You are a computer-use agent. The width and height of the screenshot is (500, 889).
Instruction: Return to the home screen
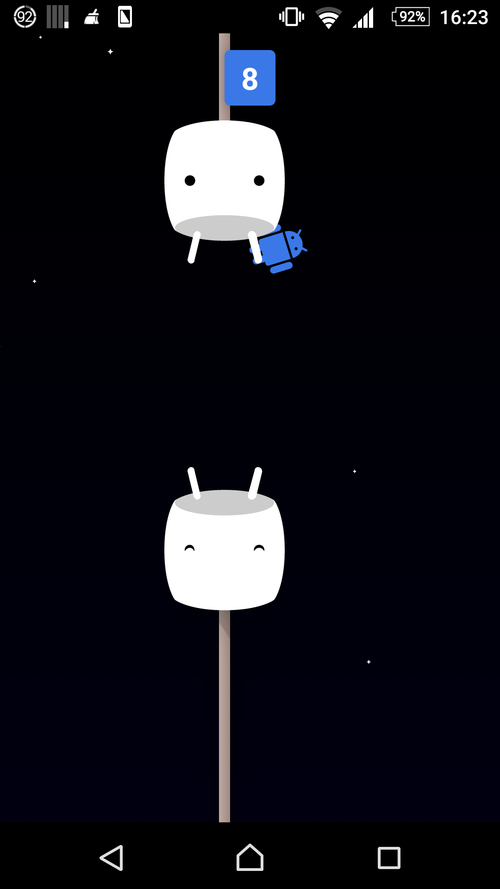(x=250, y=857)
